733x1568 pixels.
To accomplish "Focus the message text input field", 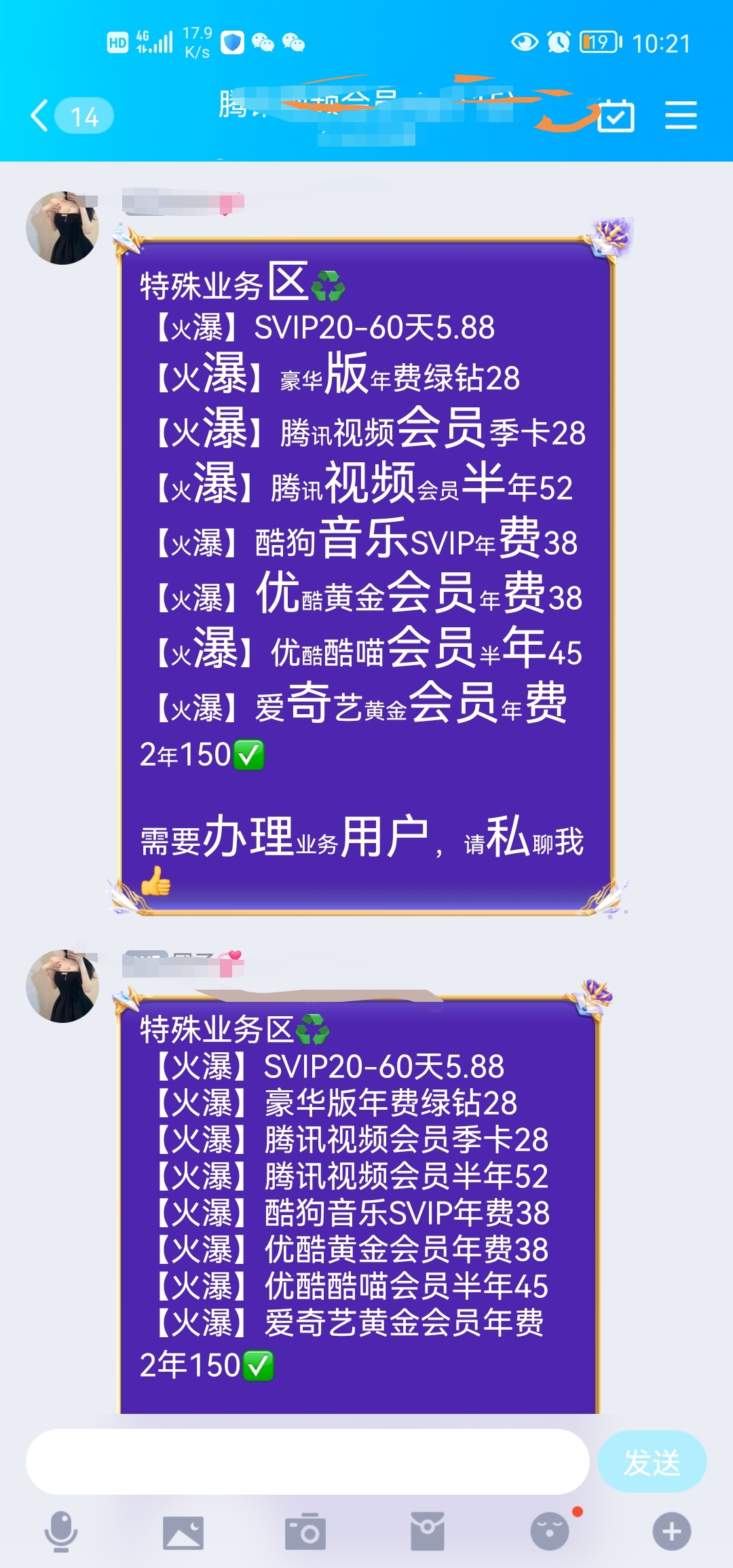I will (x=307, y=1461).
